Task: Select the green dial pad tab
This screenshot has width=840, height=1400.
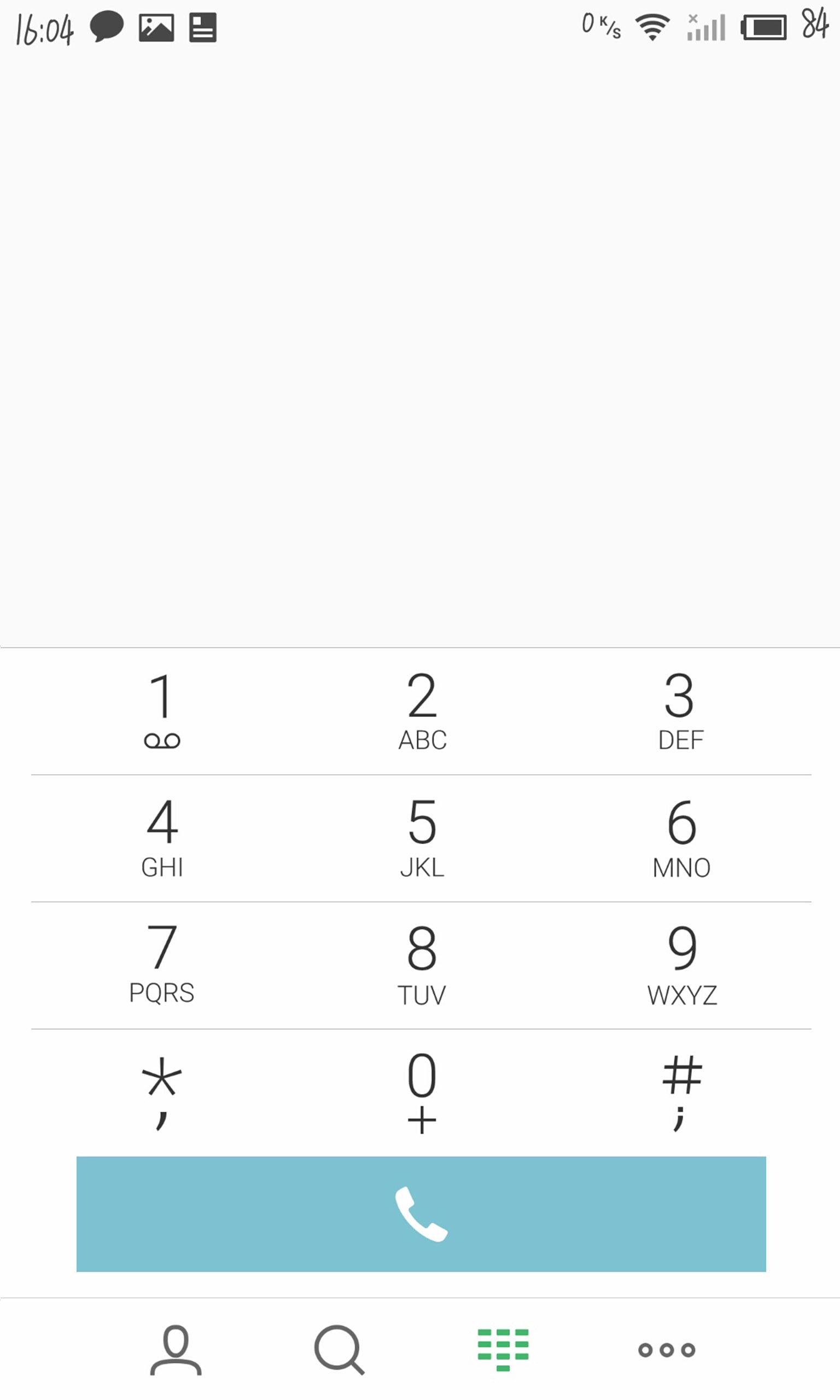Action: point(503,1350)
